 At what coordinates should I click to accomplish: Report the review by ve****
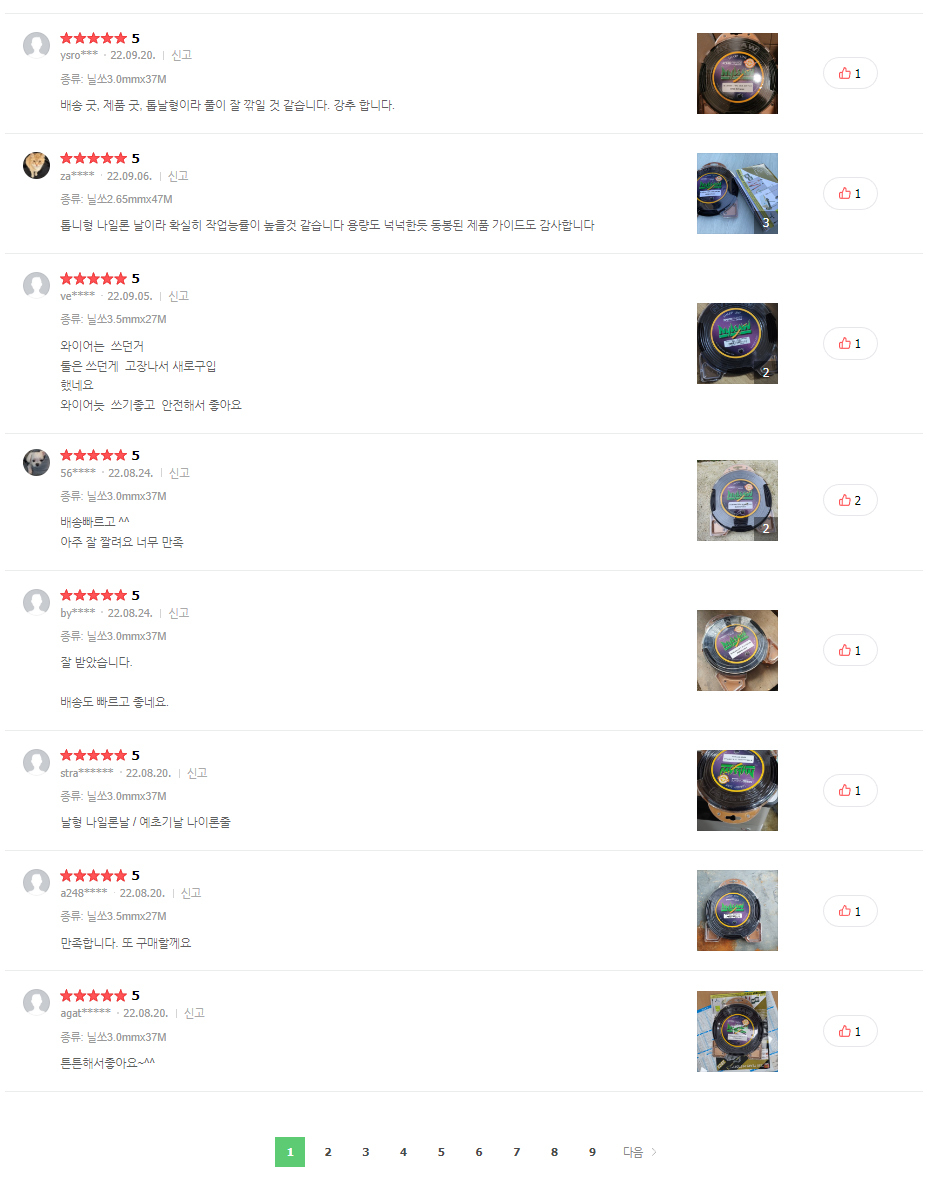coord(178,296)
